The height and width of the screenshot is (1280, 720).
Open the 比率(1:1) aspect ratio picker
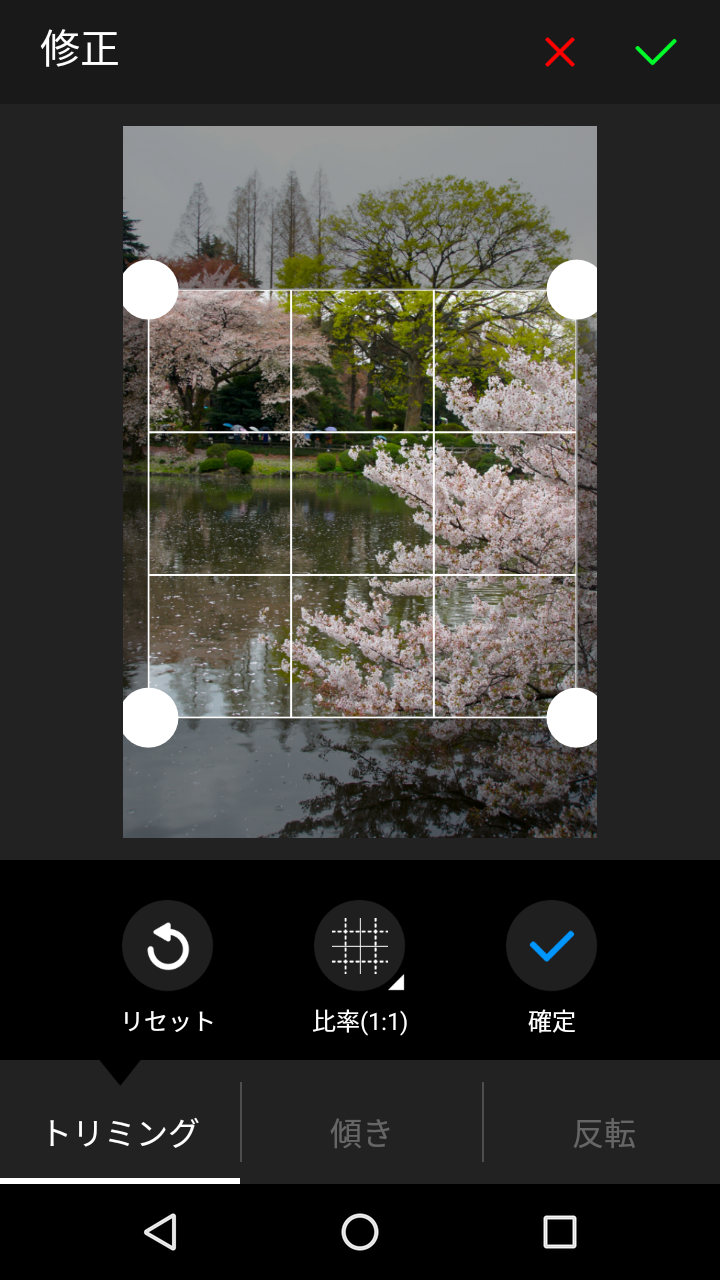pos(360,946)
